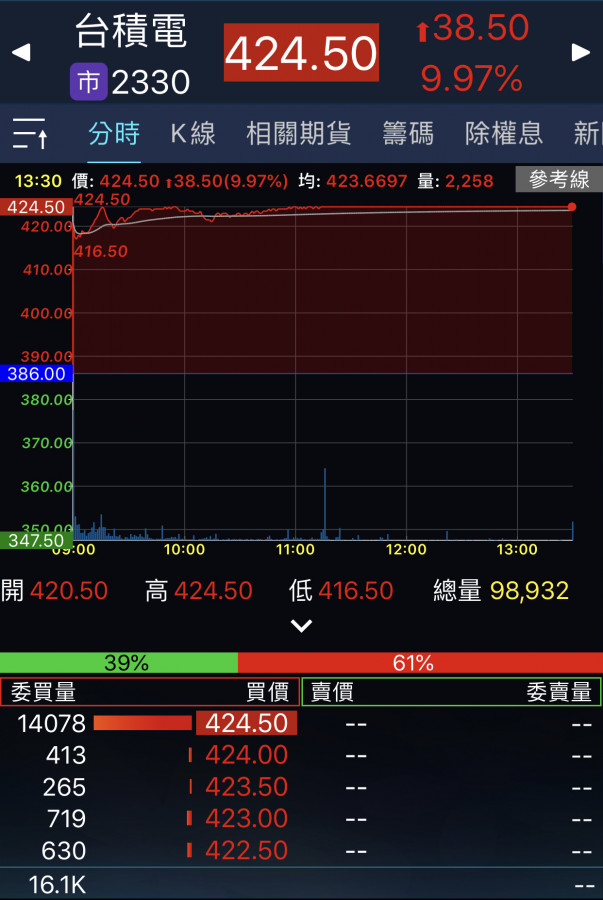Open the 相關期貨 tab
The height and width of the screenshot is (900, 603).
coord(298,133)
